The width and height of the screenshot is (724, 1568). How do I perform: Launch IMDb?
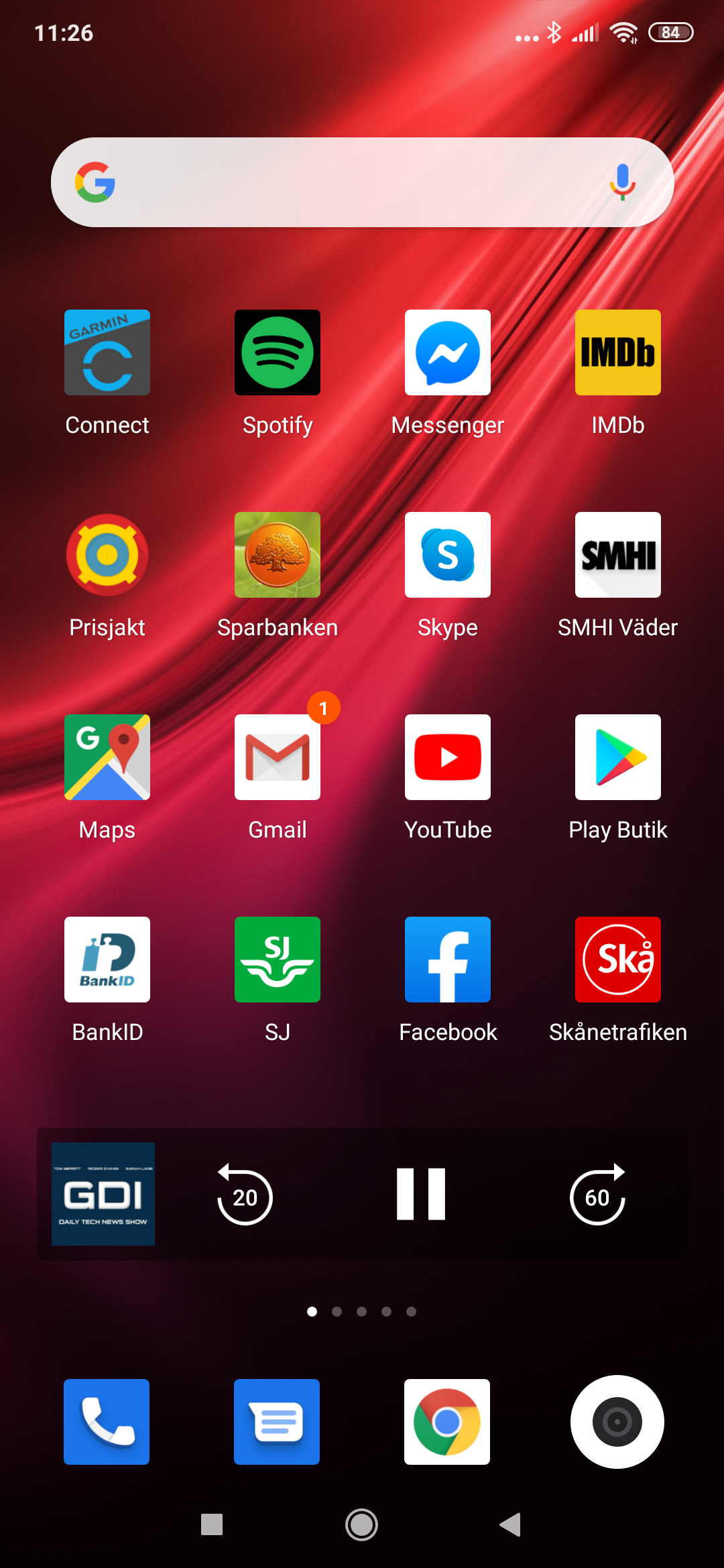618,352
